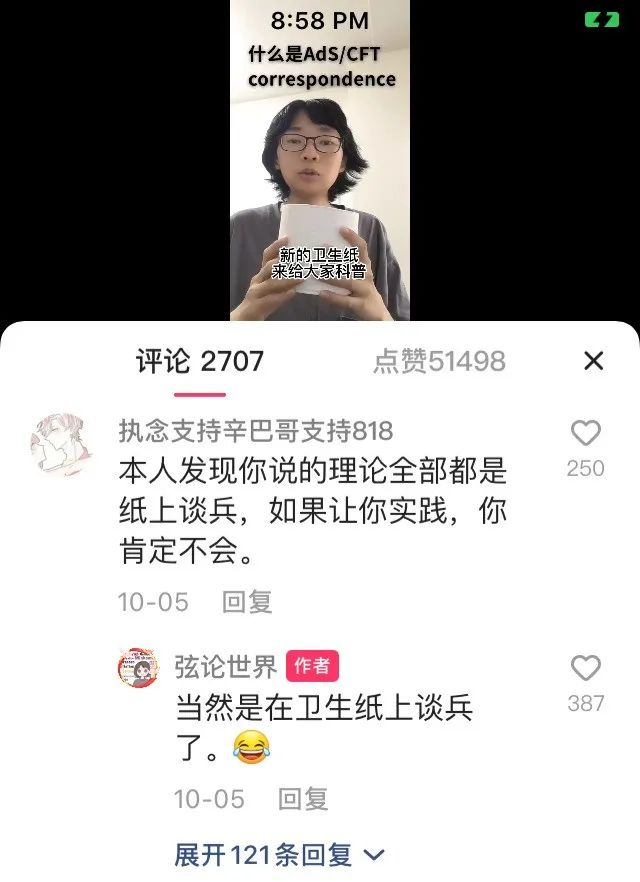Reply to 弦论世界's comment
The width and height of the screenshot is (640, 882).
click(x=303, y=799)
